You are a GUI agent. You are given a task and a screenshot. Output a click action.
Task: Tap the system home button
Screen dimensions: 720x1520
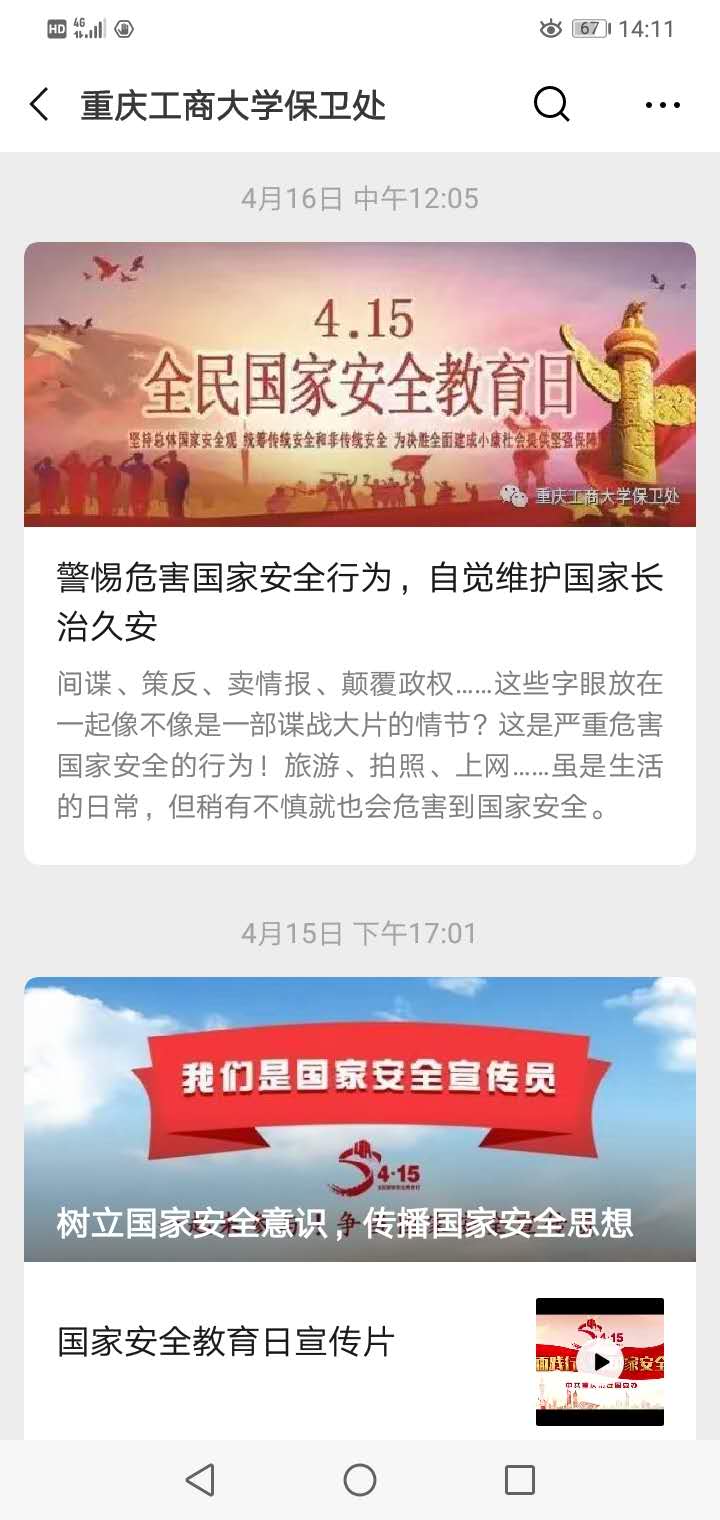[x=359, y=1480]
